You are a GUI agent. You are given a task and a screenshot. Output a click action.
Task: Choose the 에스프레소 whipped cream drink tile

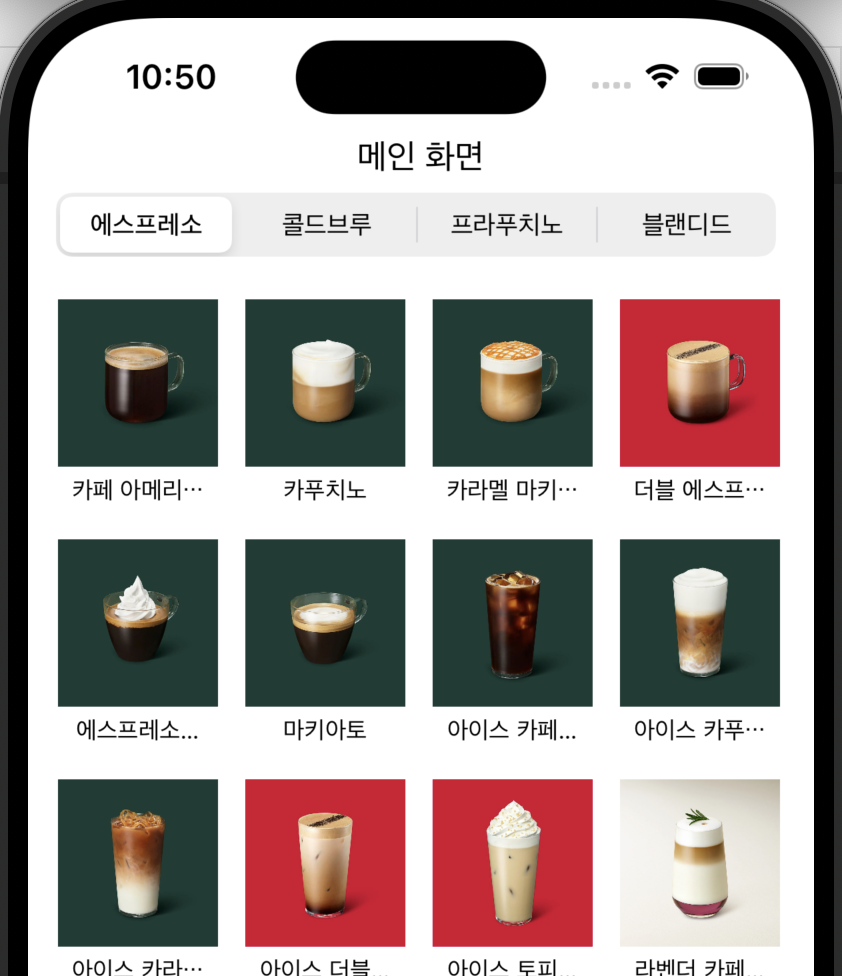pos(138,623)
